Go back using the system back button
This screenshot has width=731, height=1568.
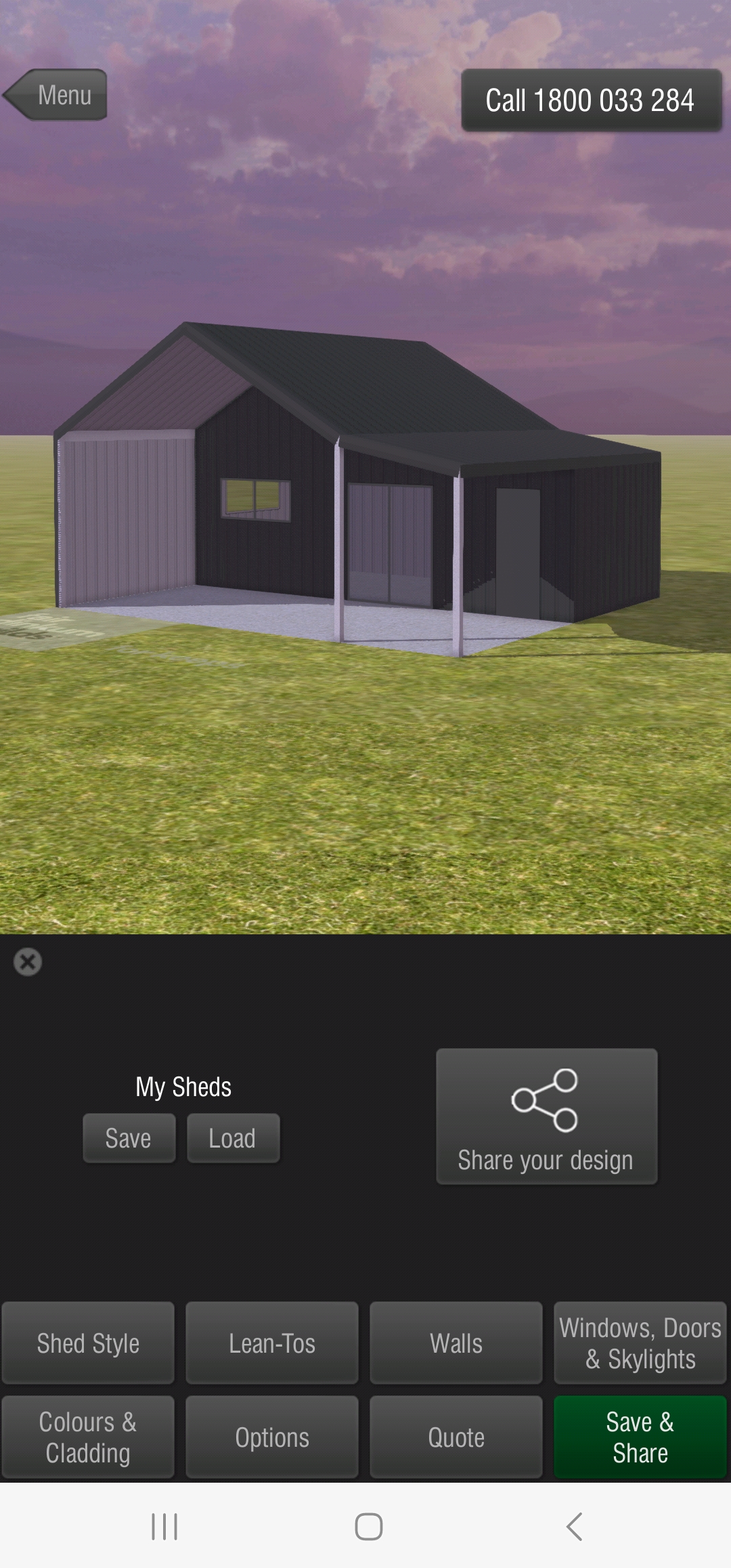coord(574,1527)
